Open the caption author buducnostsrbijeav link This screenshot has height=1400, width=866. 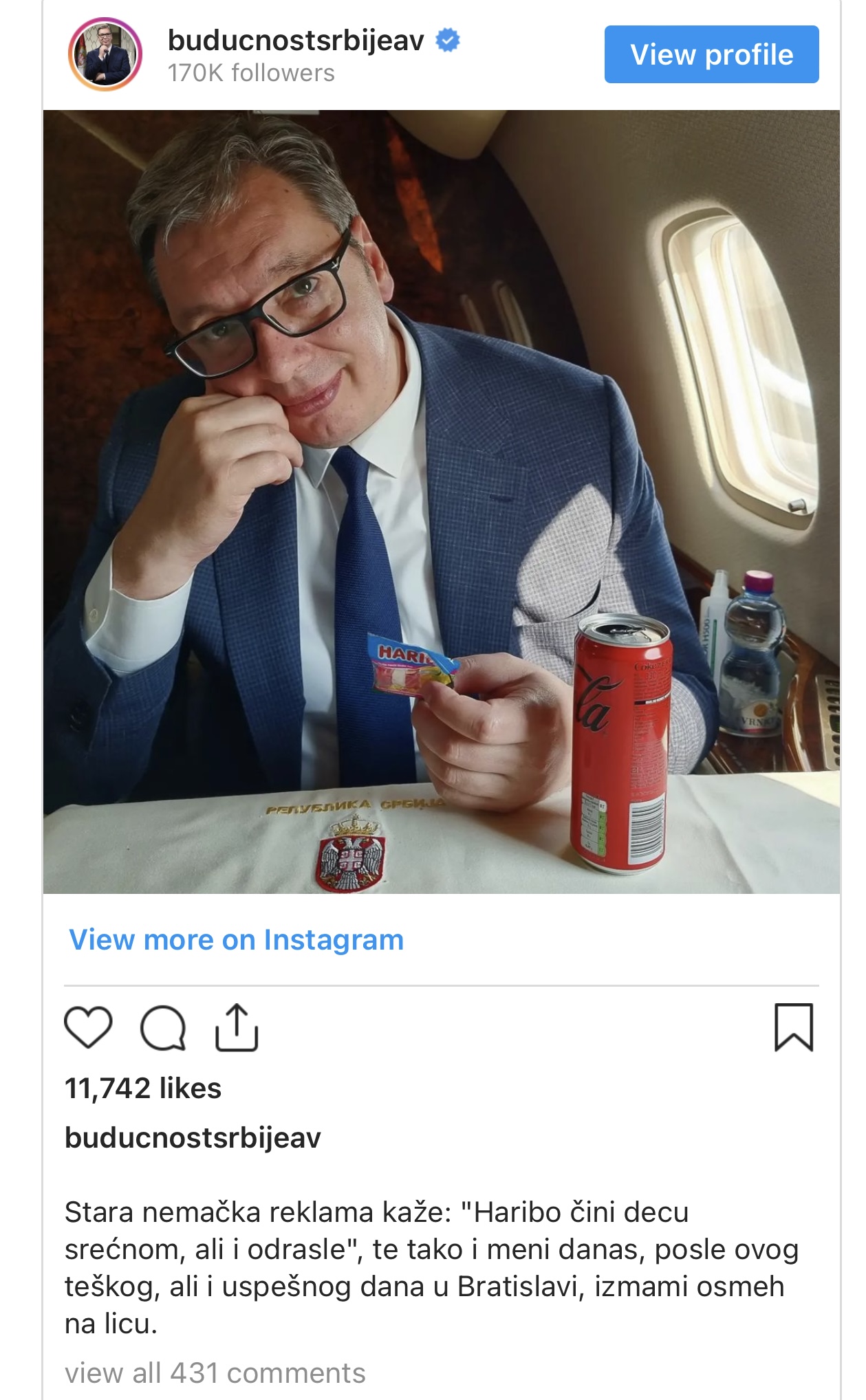(x=193, y=1138)
